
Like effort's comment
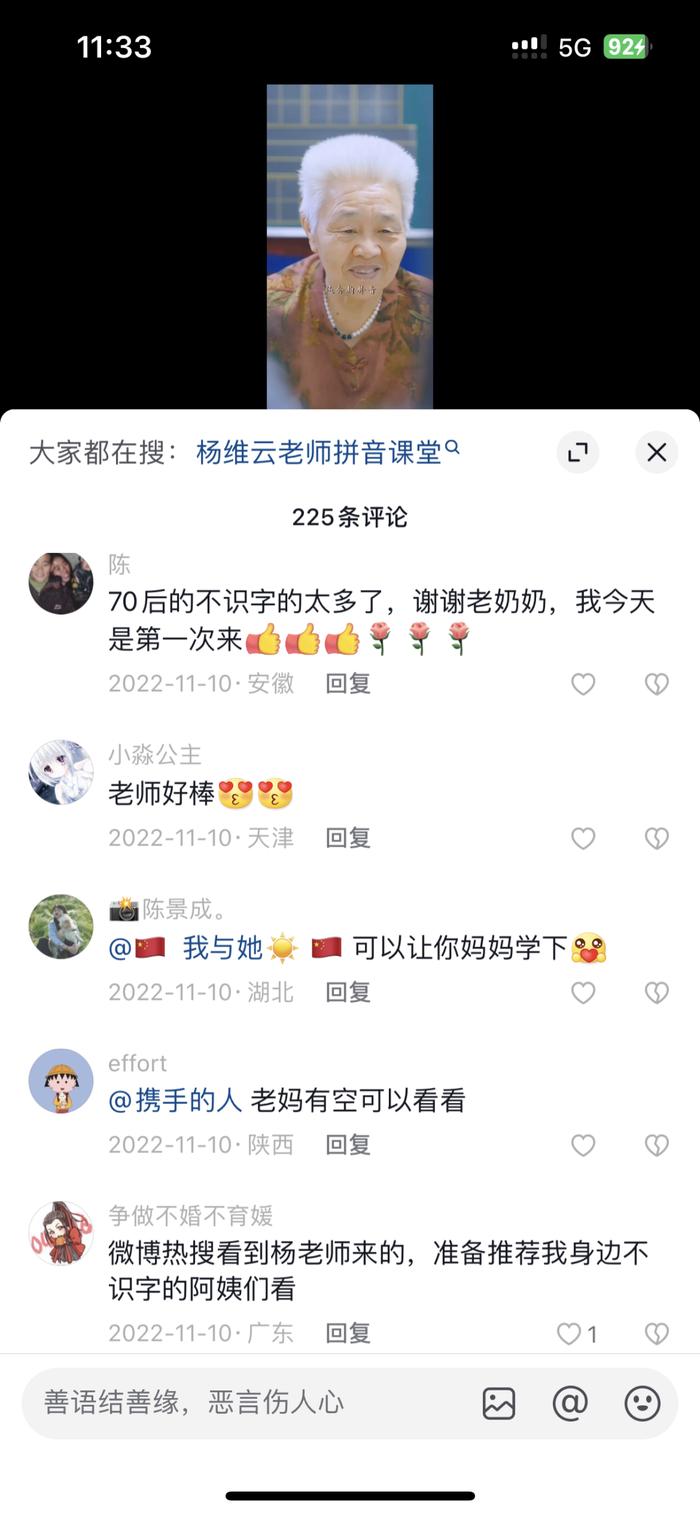(583, 1145)
